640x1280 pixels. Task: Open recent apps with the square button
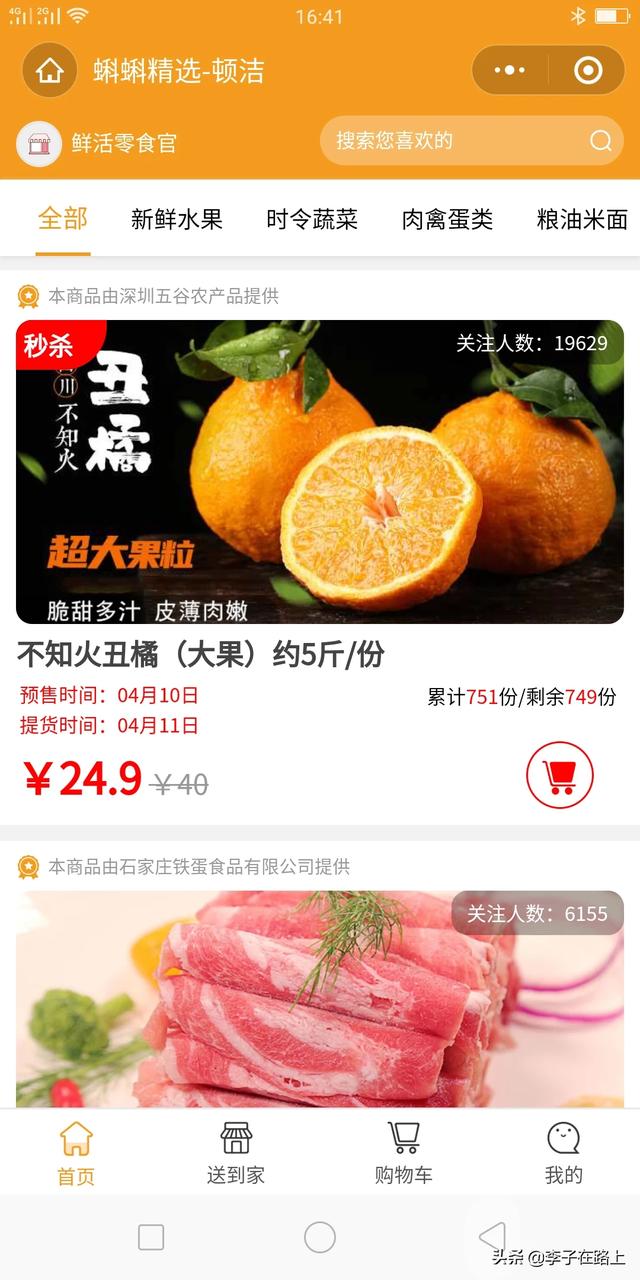point(151,1237)
